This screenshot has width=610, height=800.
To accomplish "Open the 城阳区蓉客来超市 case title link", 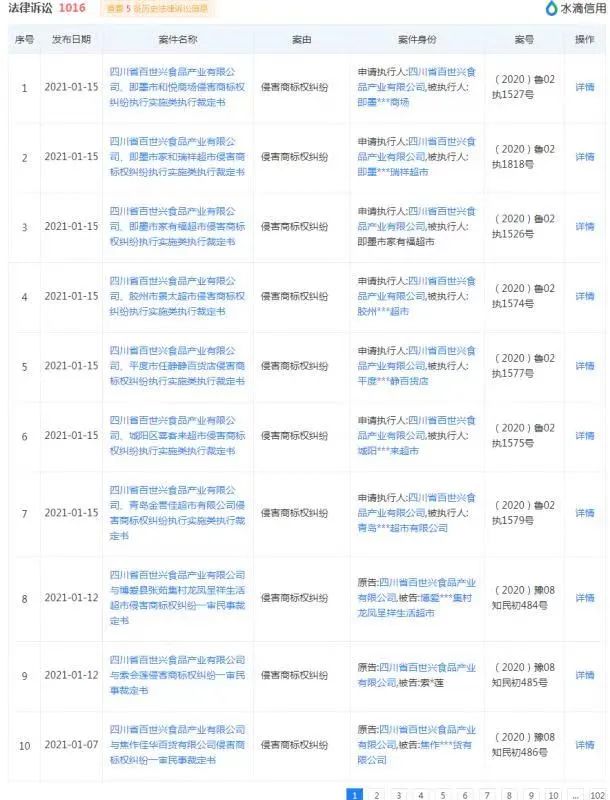I will coord(178,437).
